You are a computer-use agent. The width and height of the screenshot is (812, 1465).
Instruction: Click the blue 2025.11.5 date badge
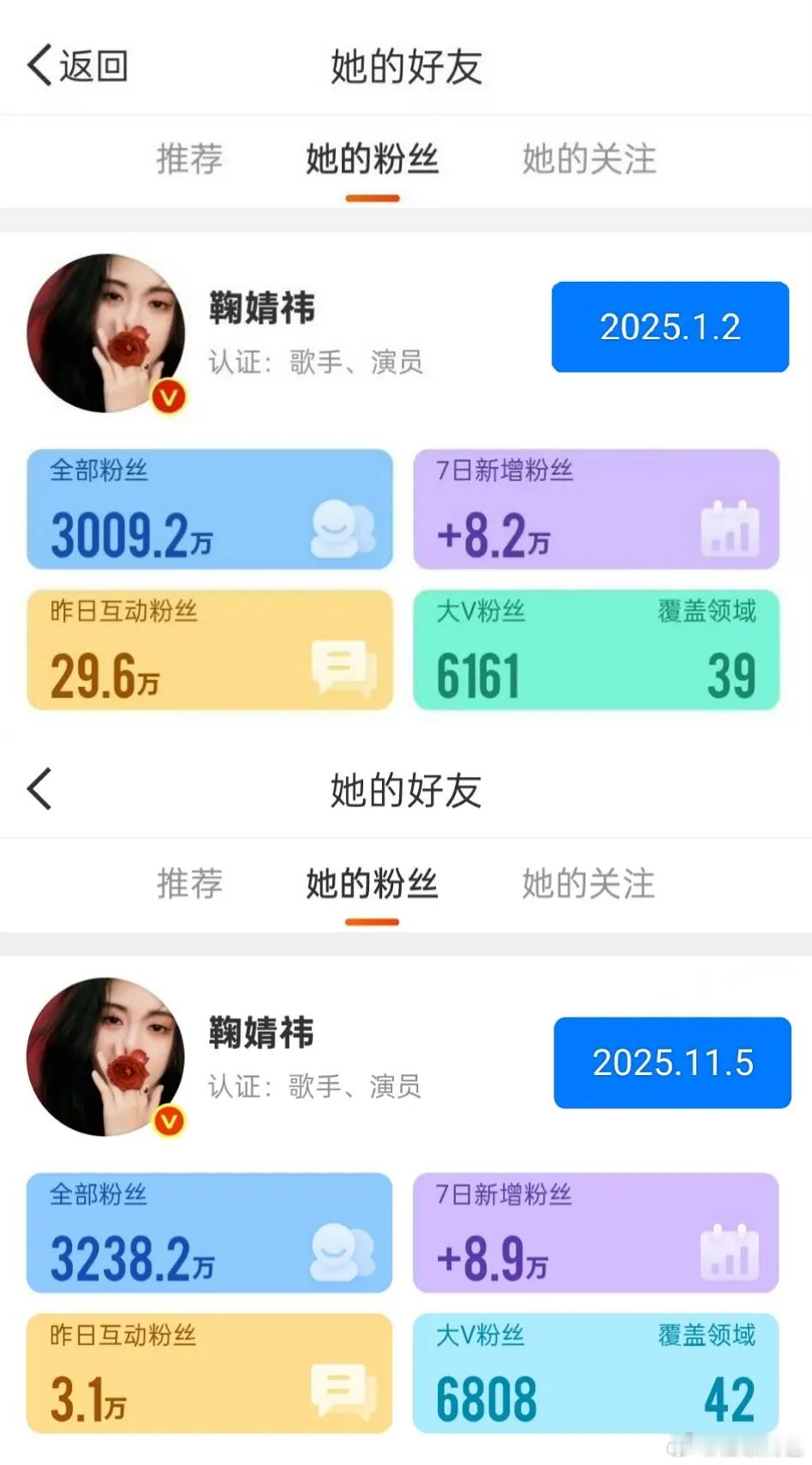pos(672,1062)
